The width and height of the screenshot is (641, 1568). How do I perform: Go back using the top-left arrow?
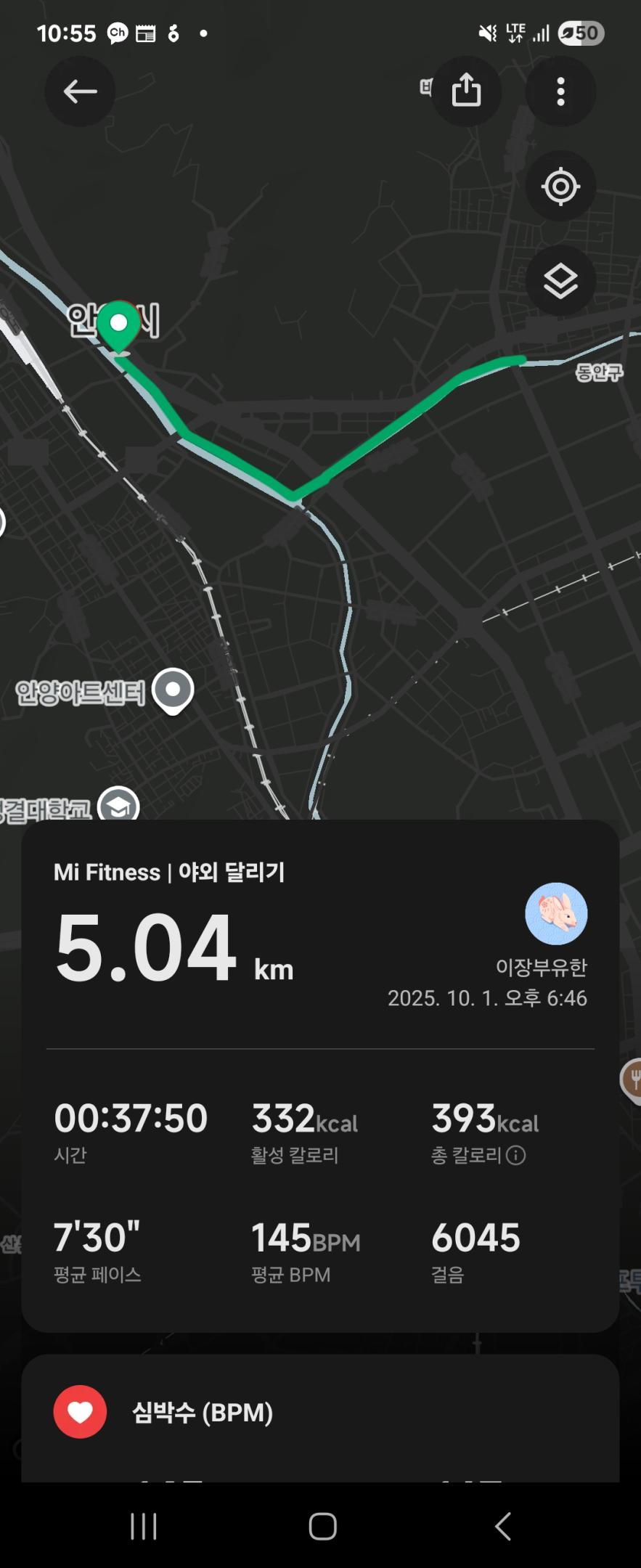(x=80, y=91)
